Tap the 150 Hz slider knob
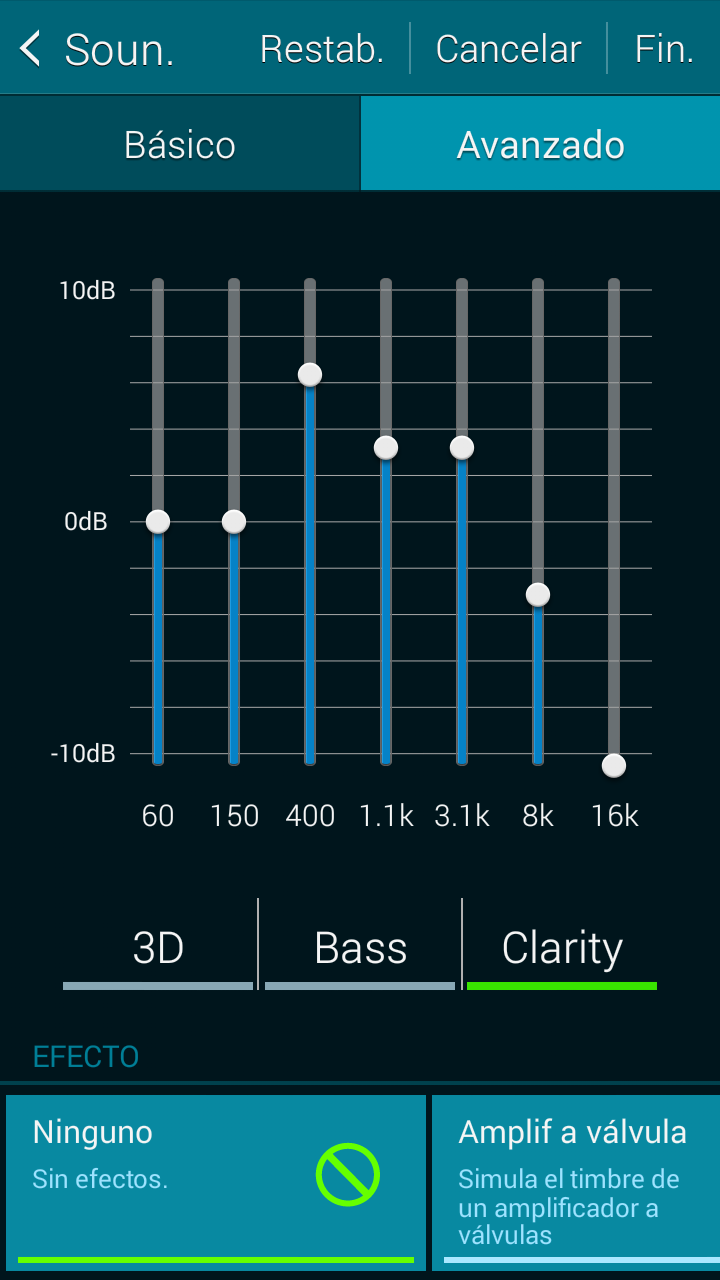Viewport: 720px width, 1280px height. click(x=234, y=521)
